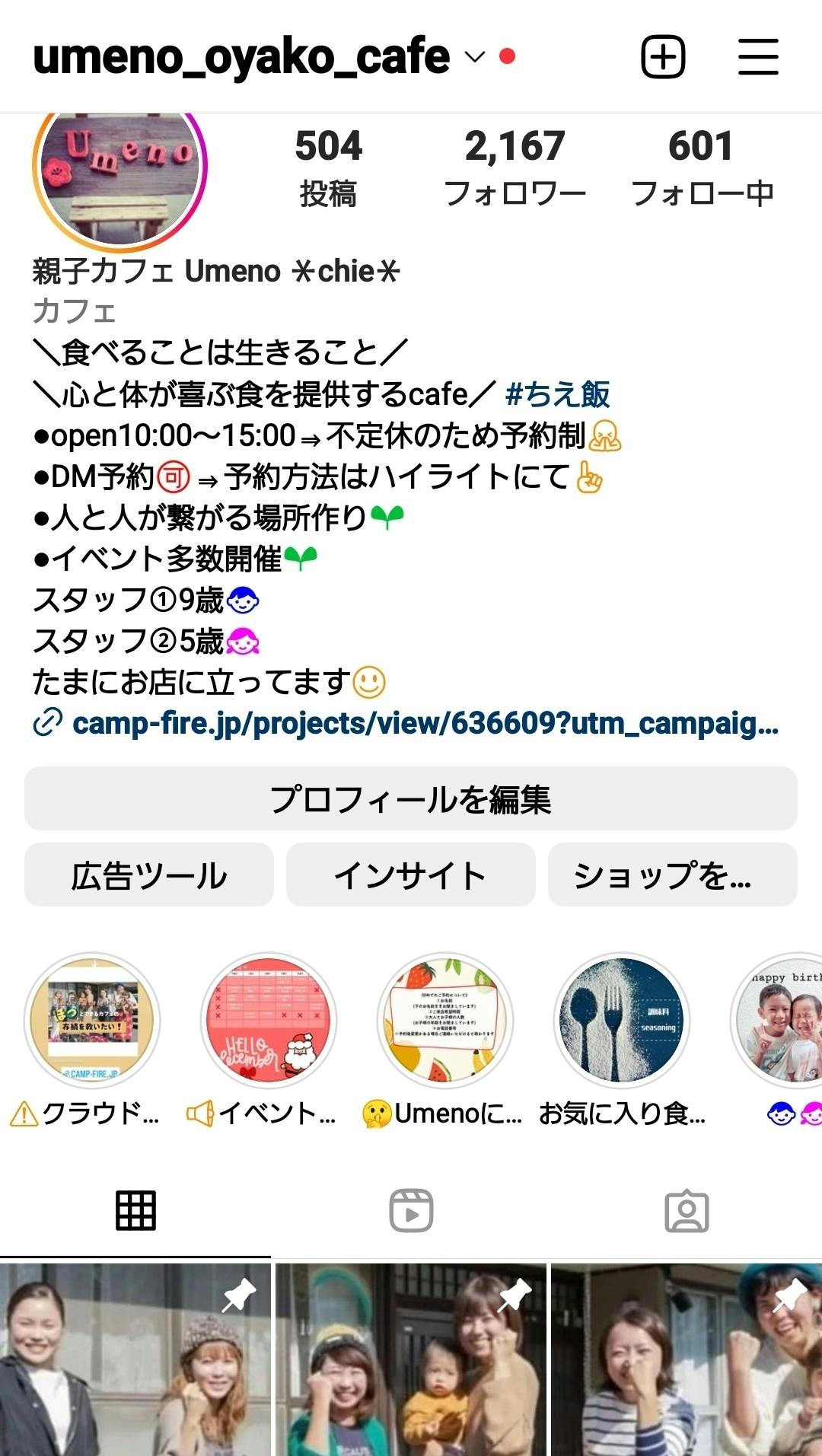The height and width of the screenshot is (1456, 822).
Task: Switch to the posts grid tab
Action: [x=135, y=1211]
